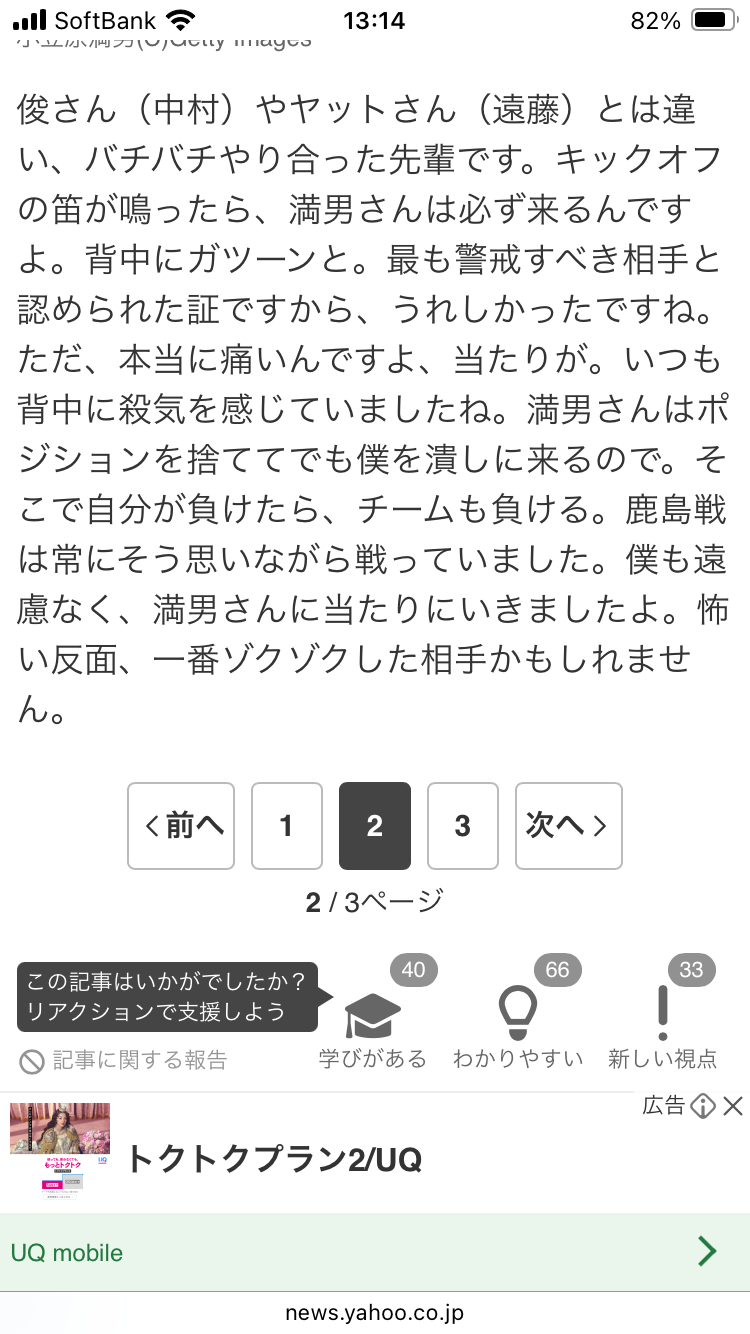Open the ad info icon next to 広告
This screenshot has width=750, height=1334.
[704, 1106]
